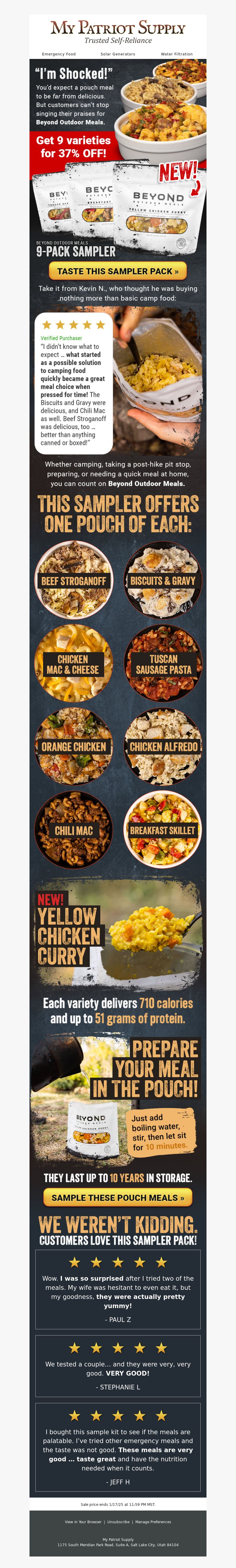Go to Solar Generators
The image size is (236, 1568).
[118, 54]
